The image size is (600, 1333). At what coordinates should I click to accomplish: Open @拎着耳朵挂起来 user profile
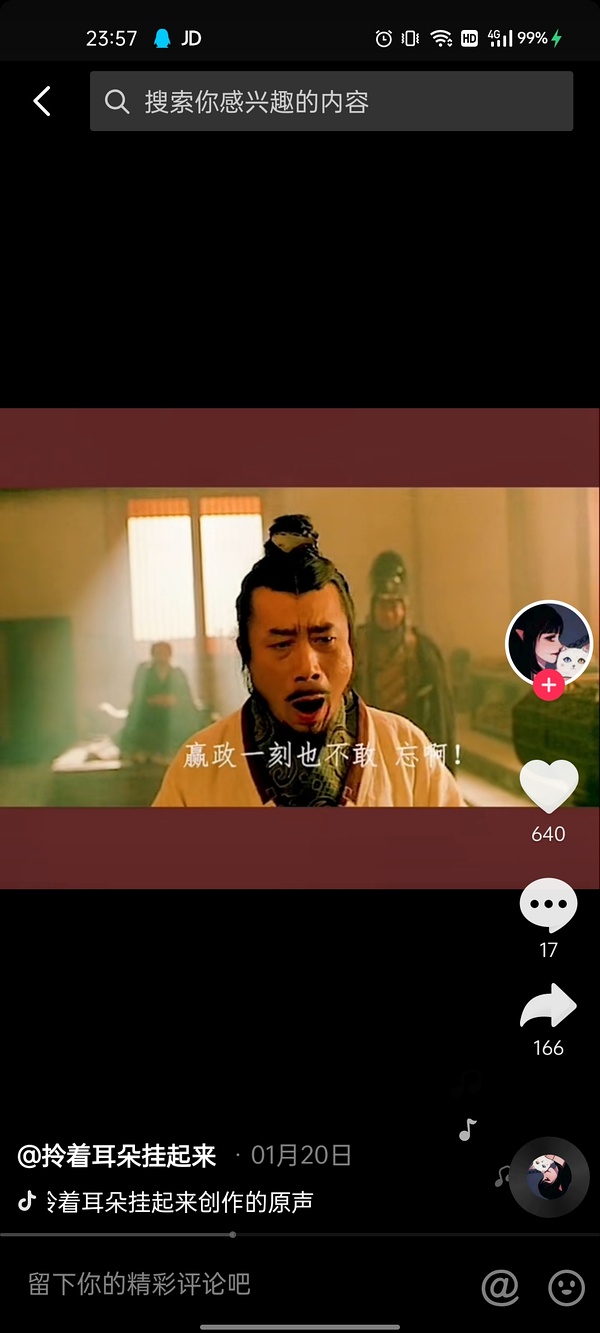tap(118, 1157)
